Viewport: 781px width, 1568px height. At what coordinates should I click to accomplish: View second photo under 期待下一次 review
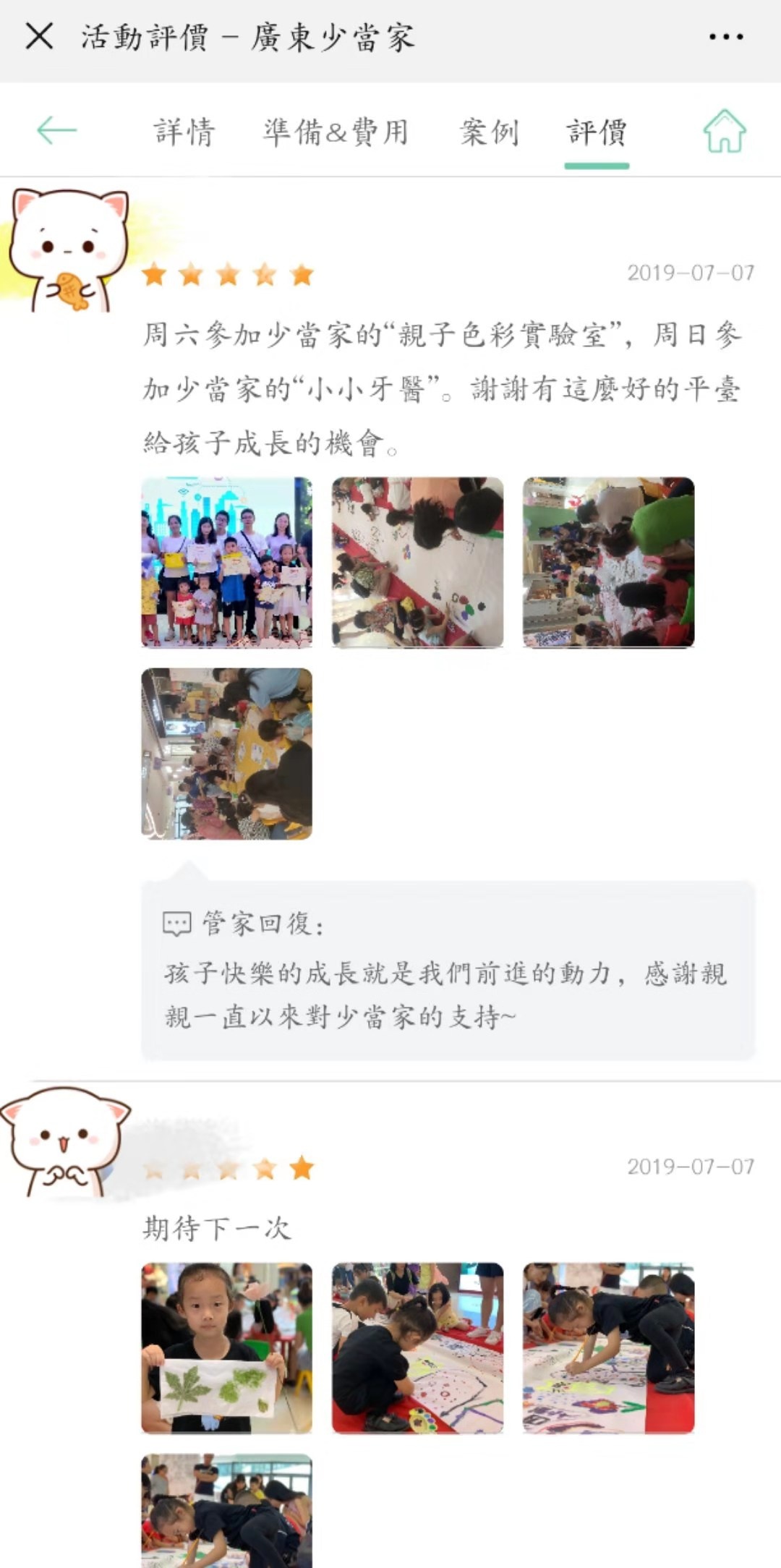click(x=418, y=1348)
